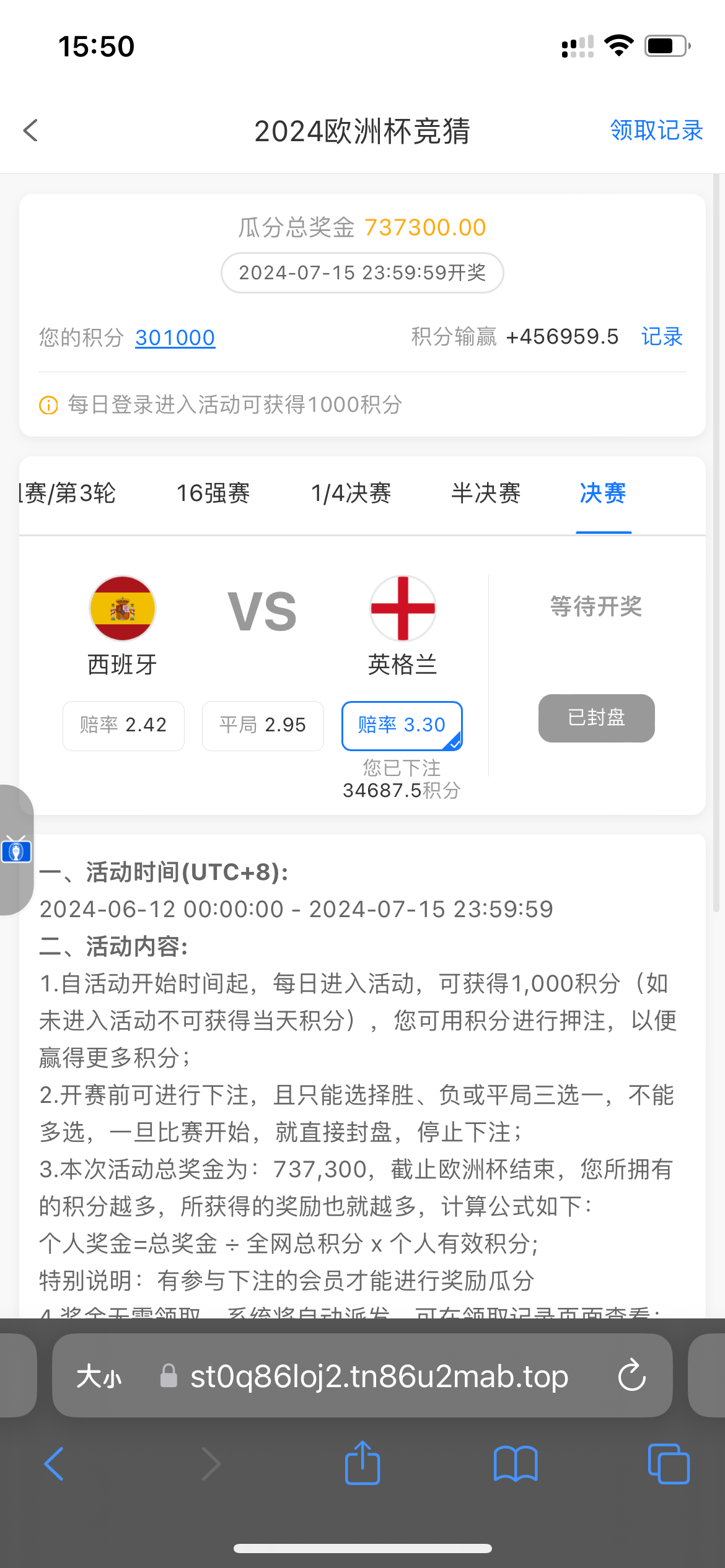Reload the page

[631, 1376]
